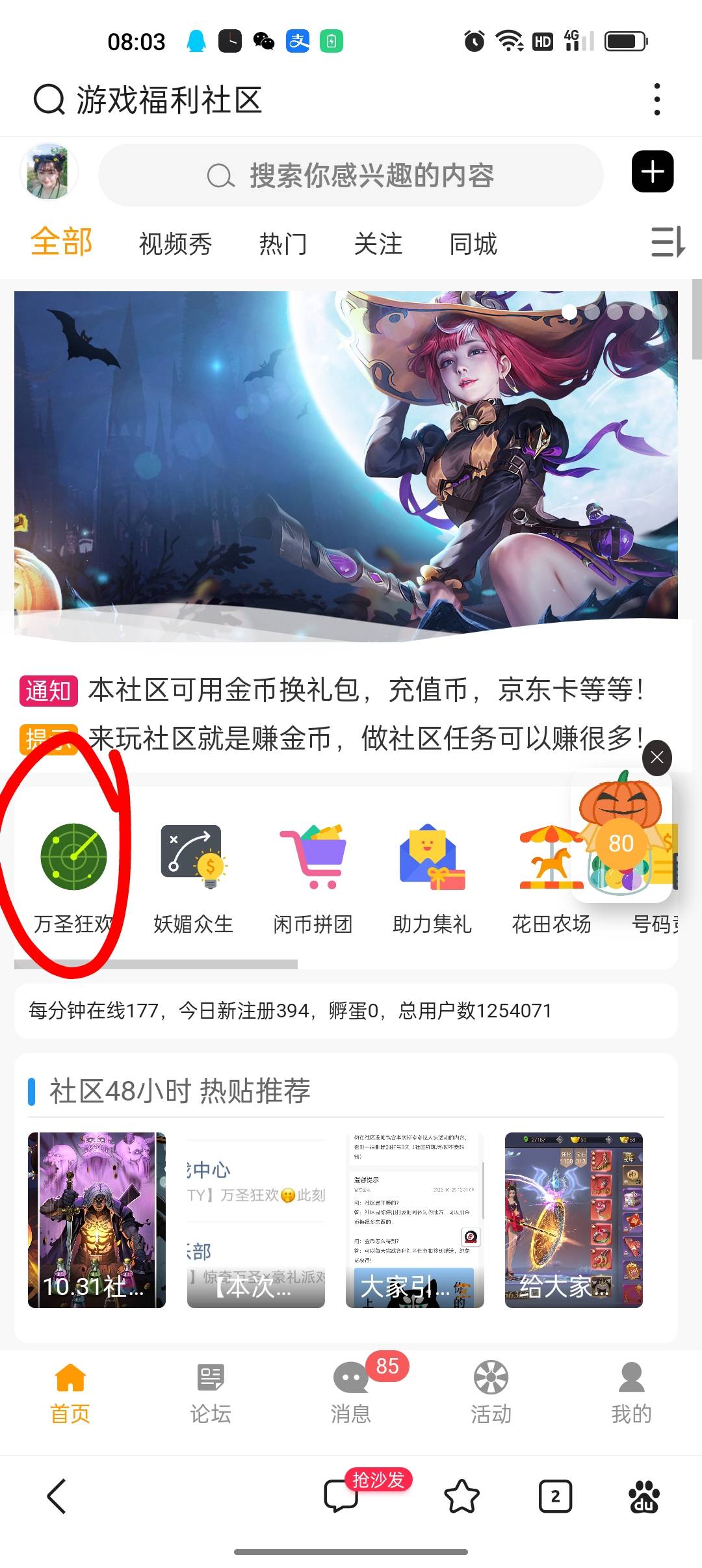Viewport: 702px width, 1568px height.
Task: Open the three-dot overflow menu
Action: [x=657, y=99]
